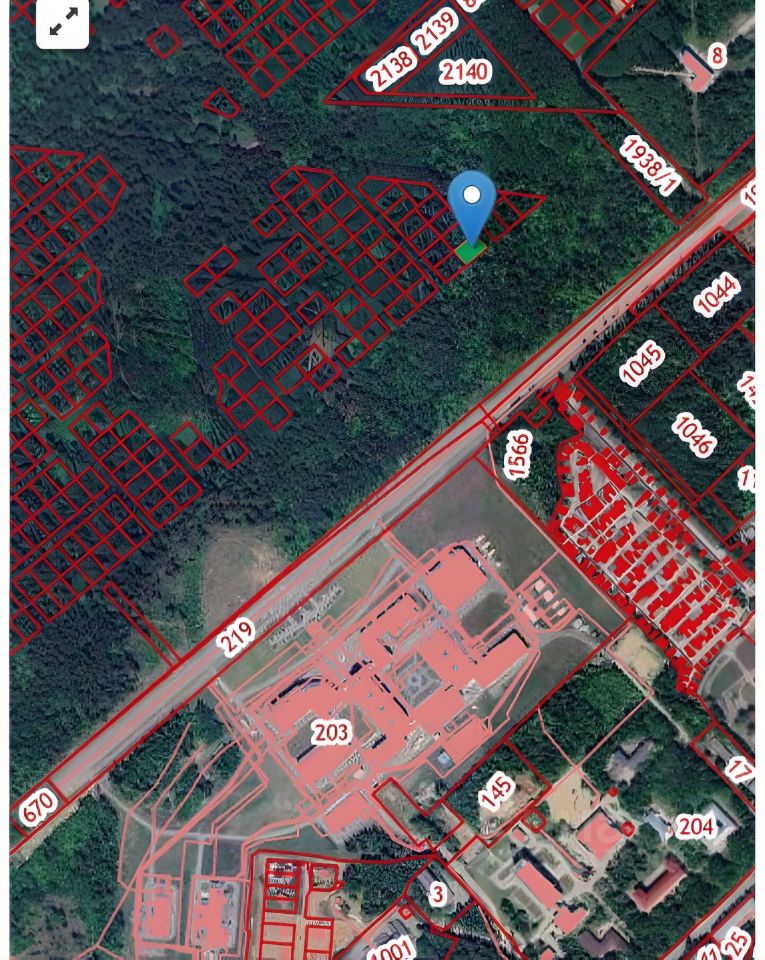Expand the map to fullscreen
This screenshot has width=765, height=960.
(x=62, y=22)
